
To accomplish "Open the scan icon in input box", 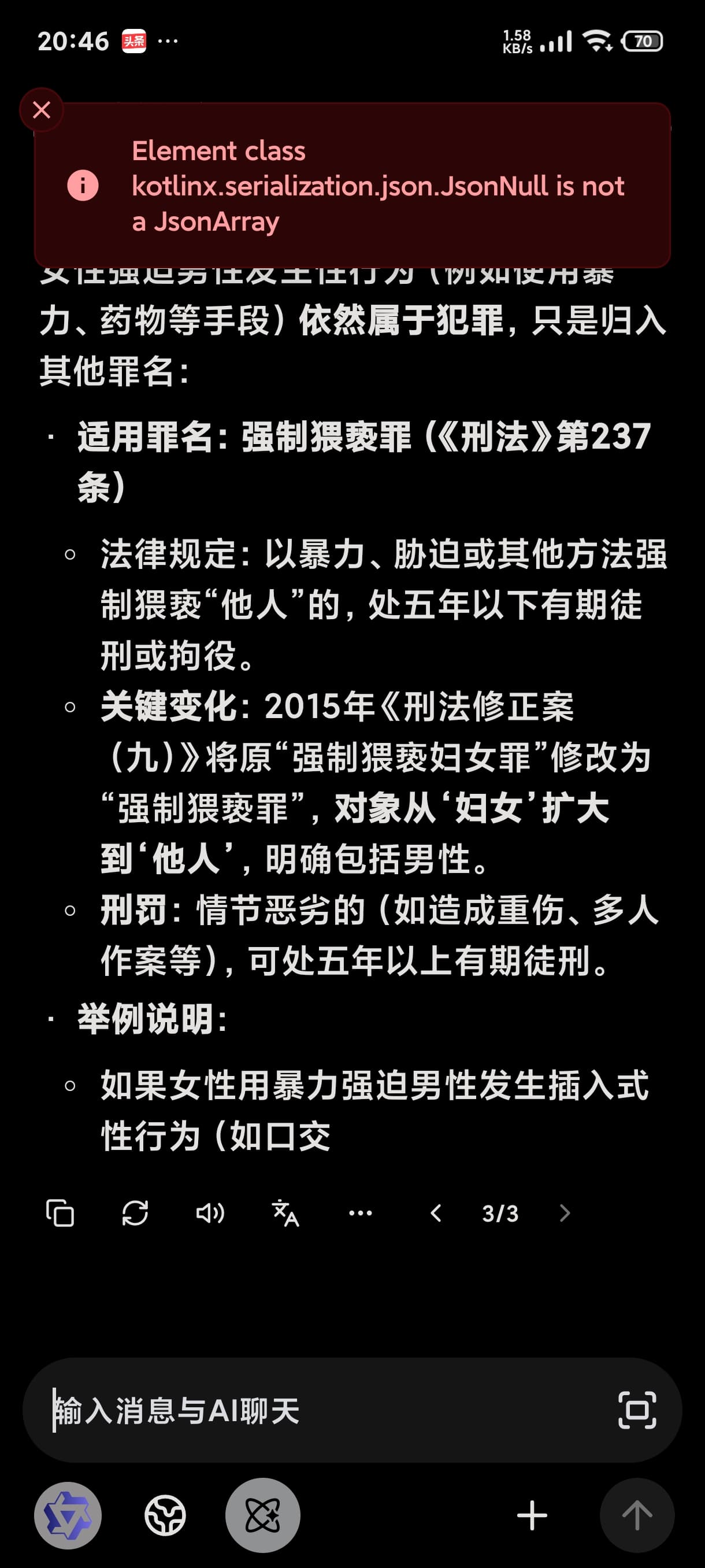I will 637,1410.
